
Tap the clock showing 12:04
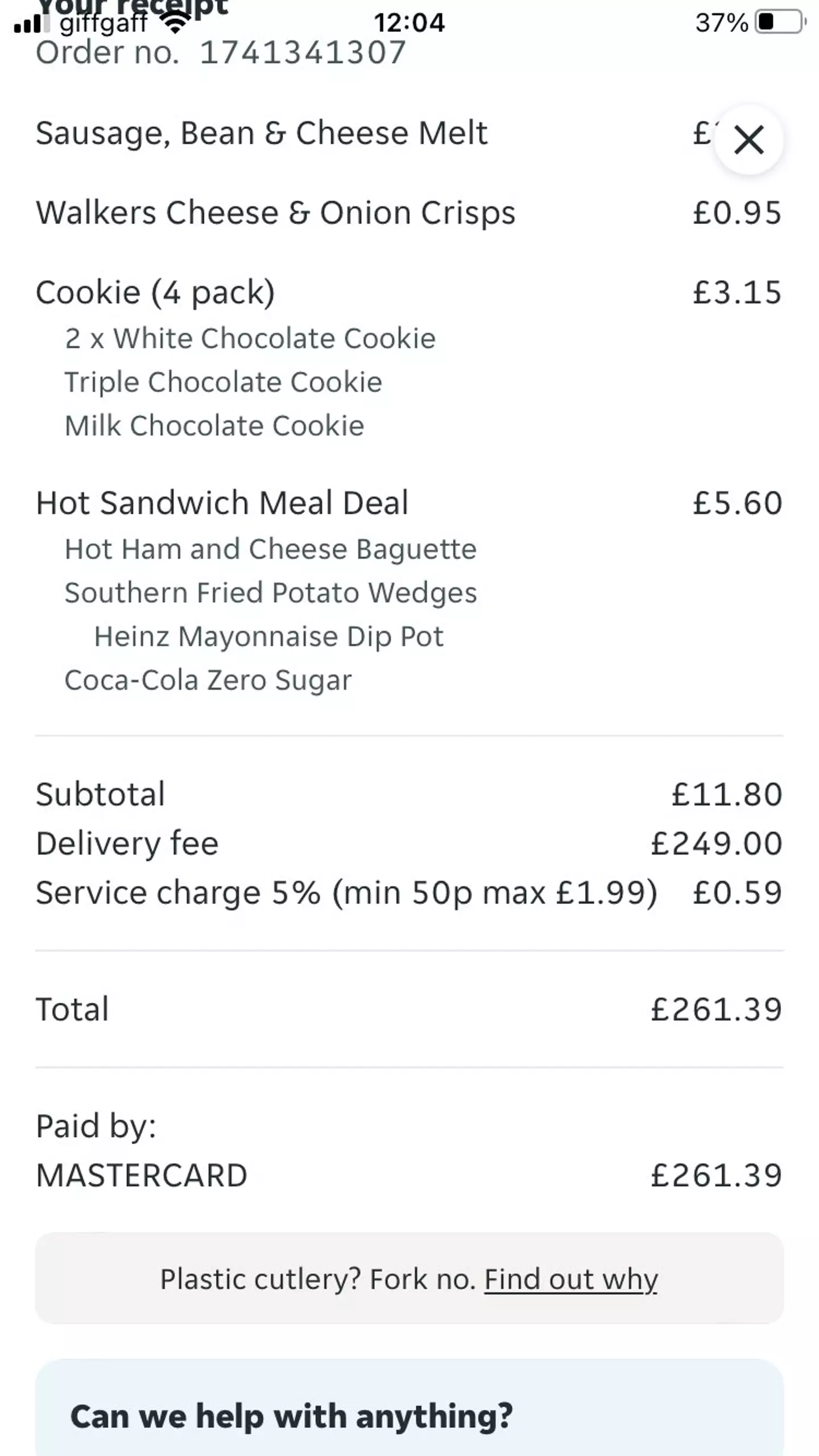[x=408, y=23]
